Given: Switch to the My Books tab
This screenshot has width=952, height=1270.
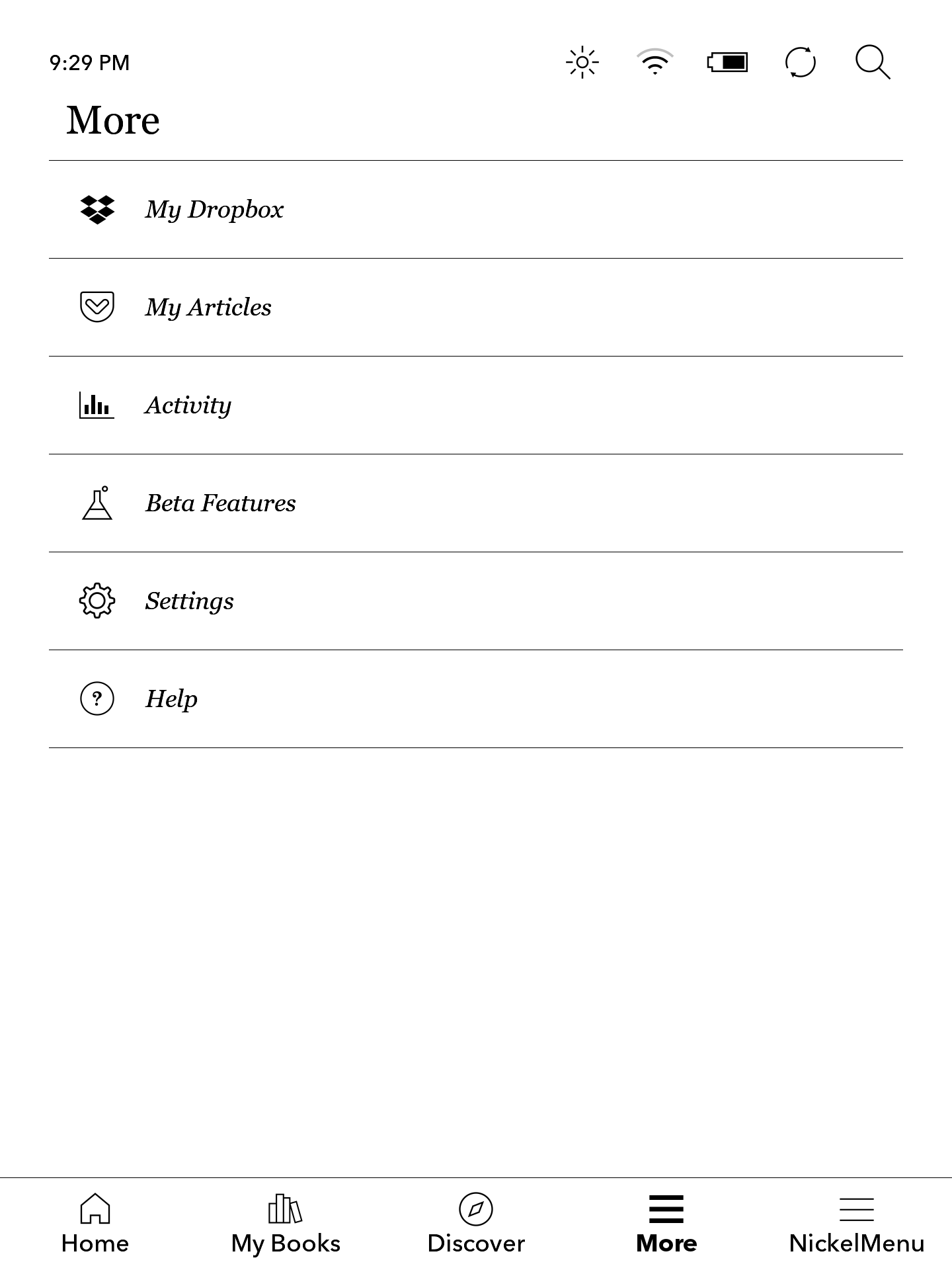Looking at the screenshot, I should [286, 1224].
